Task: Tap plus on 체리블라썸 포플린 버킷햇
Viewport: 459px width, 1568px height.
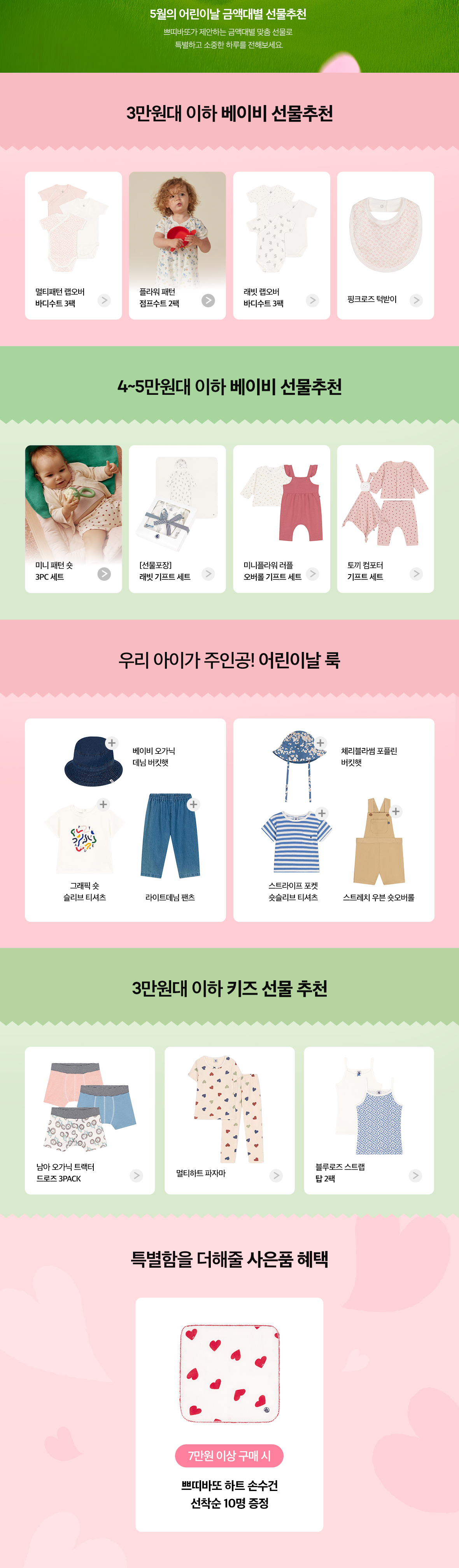Action: (x=320, y=743)
